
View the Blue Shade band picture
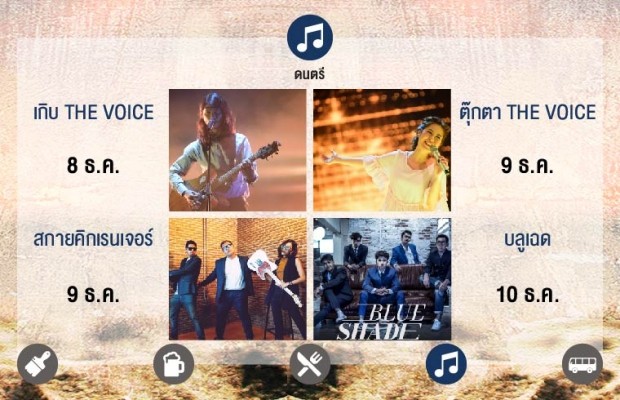coord(382,278)
